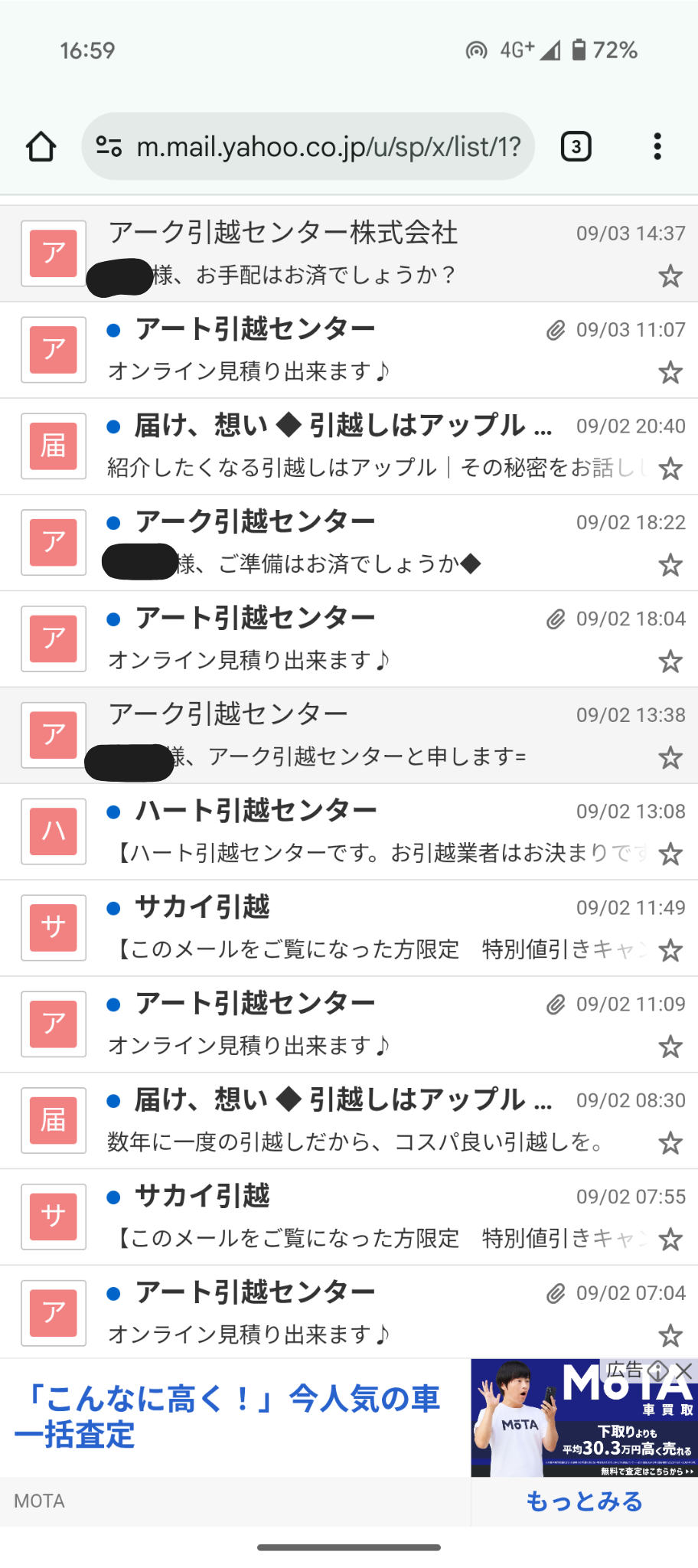Go to the browser home page
The image size is (698, 1568).
(41, 146)
